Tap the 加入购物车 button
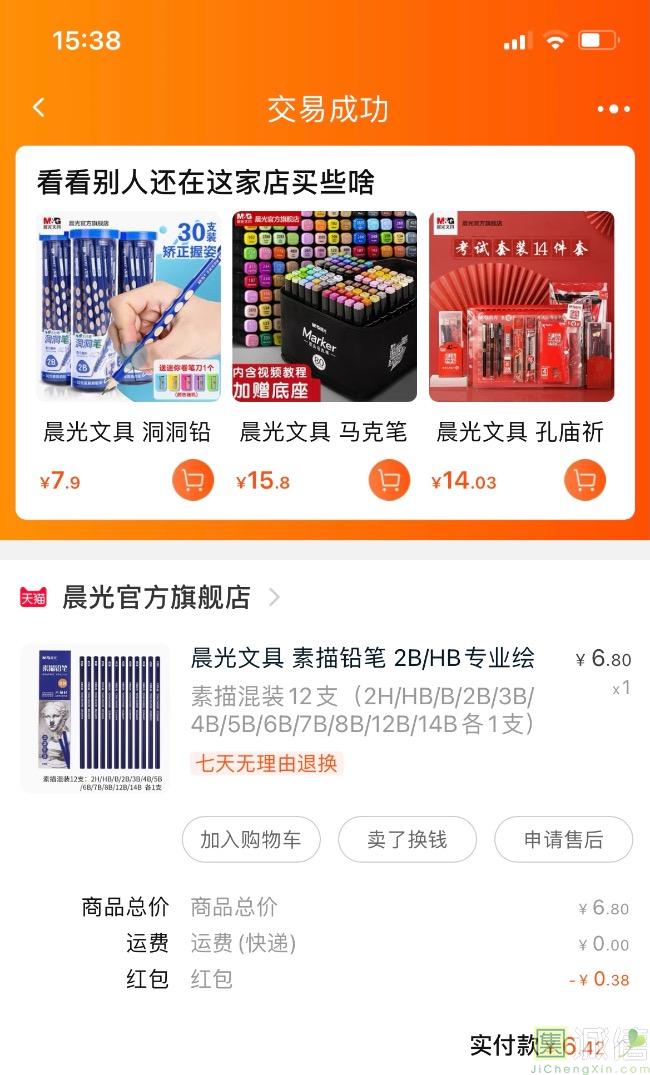 click(x=251, y=839)
